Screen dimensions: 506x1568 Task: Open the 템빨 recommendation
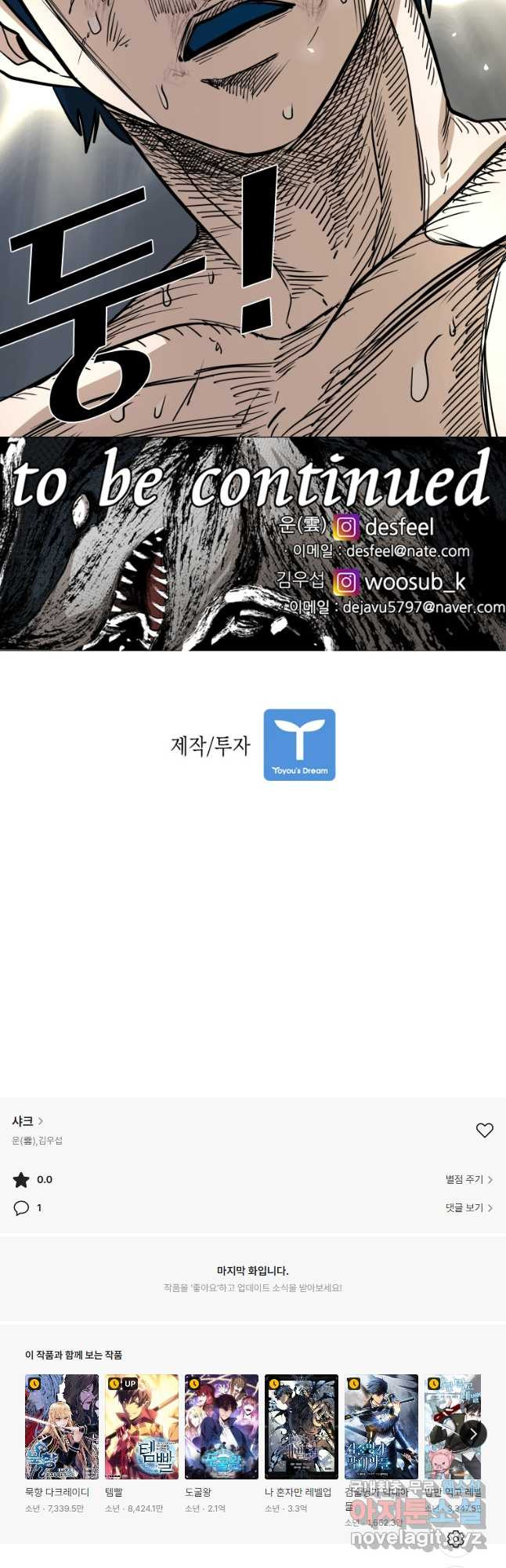tap(142, 1426)
